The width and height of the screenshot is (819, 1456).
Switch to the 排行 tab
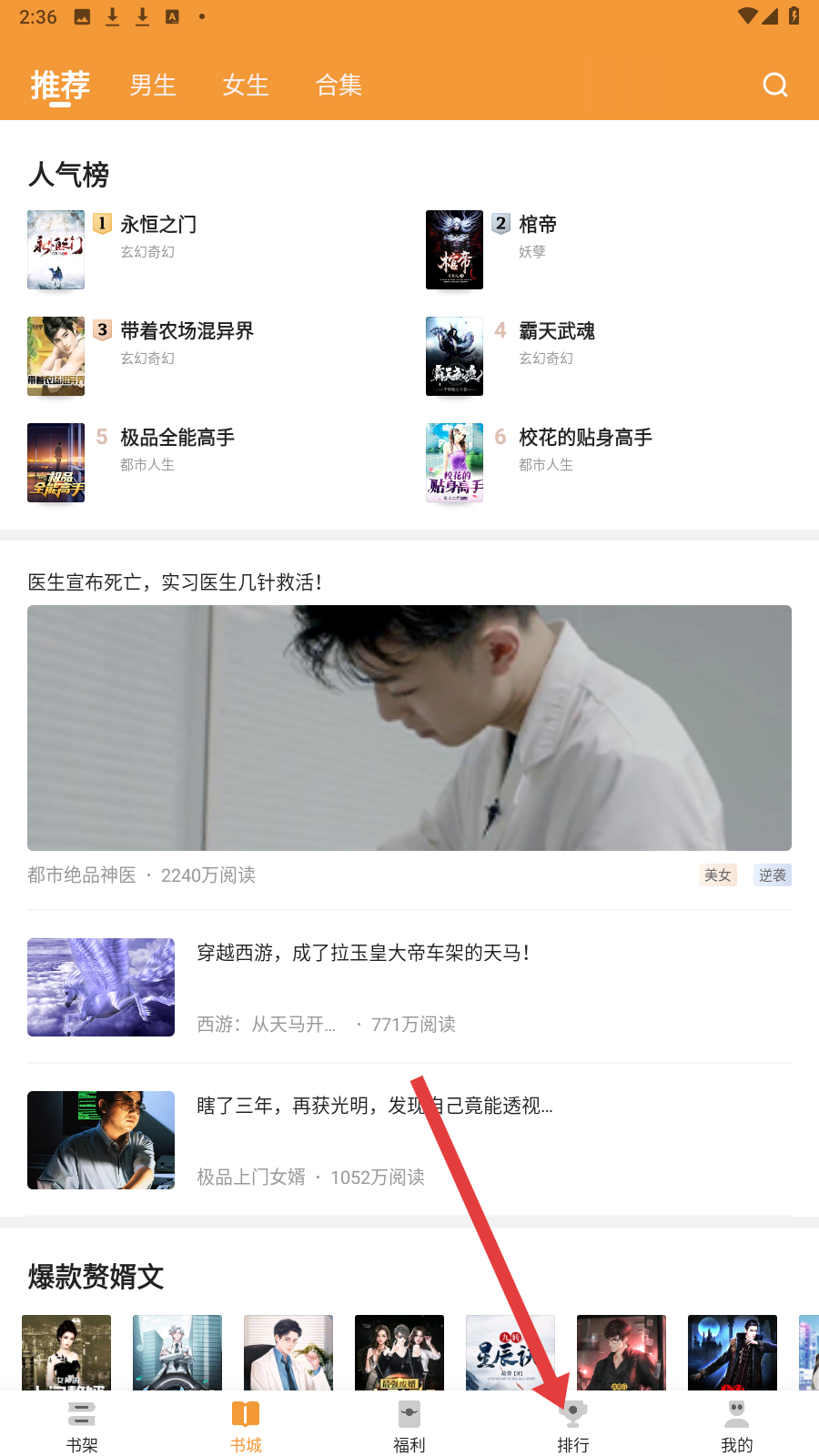coord(573,1426)
